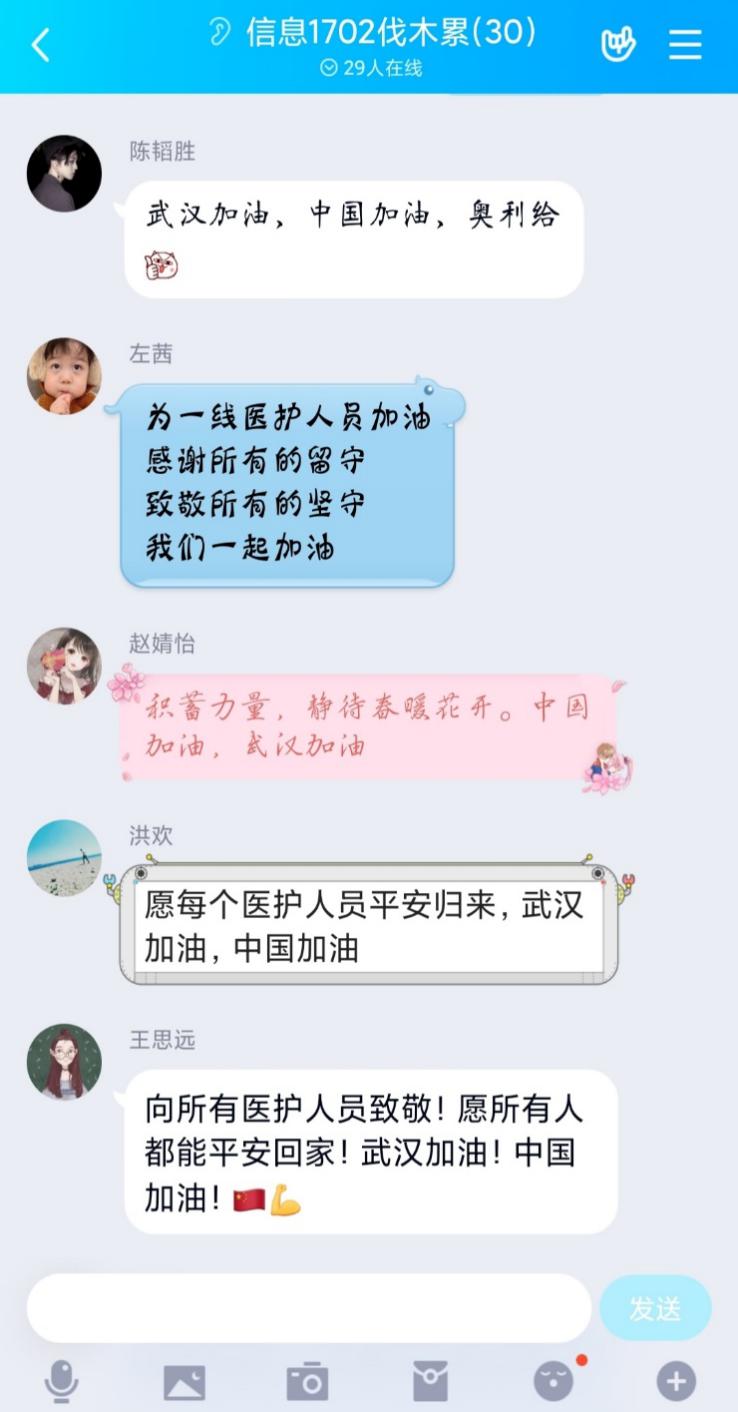Viewport: 738px width, 1412px height.
Task: Open the camera to take a photo
Action: point(307,1382)
